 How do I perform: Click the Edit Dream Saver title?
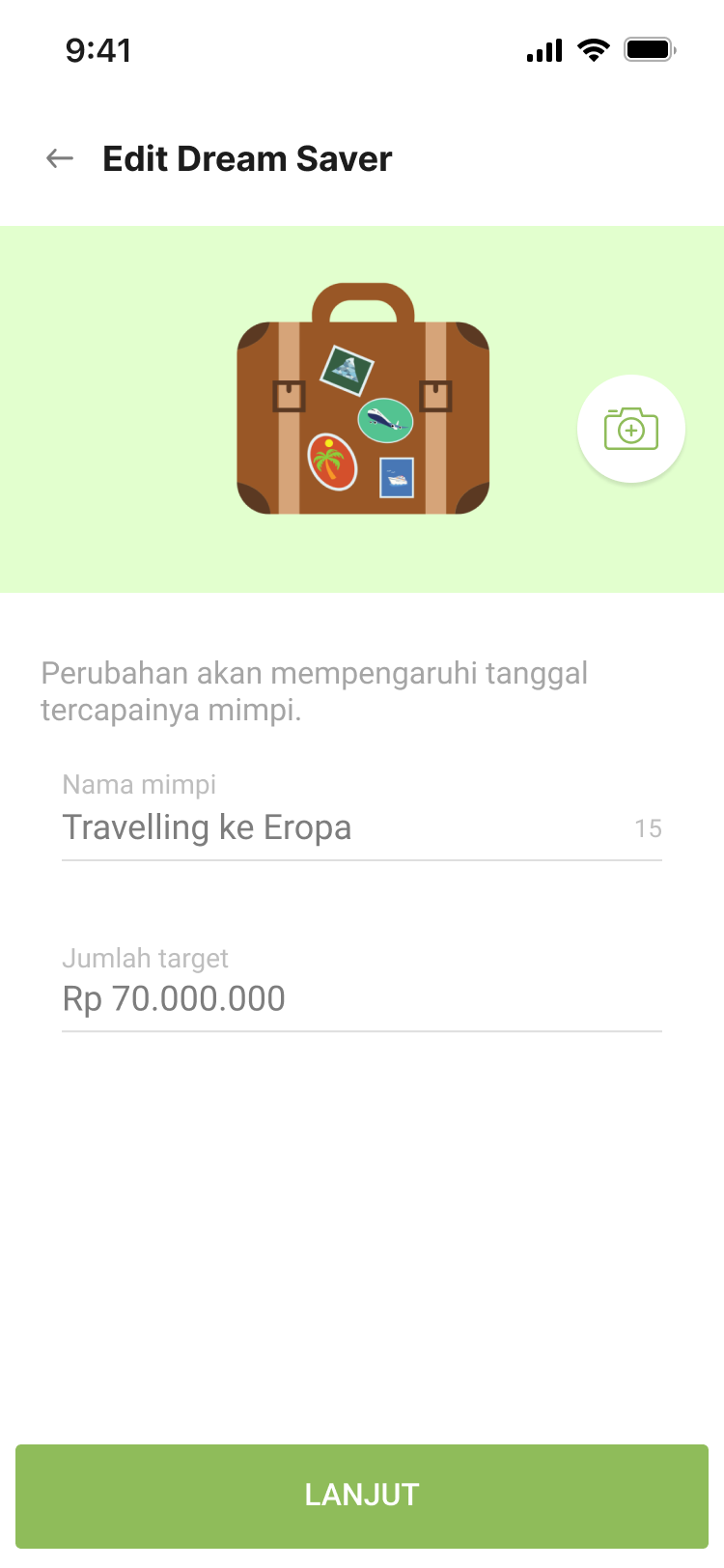pos(247,158)
